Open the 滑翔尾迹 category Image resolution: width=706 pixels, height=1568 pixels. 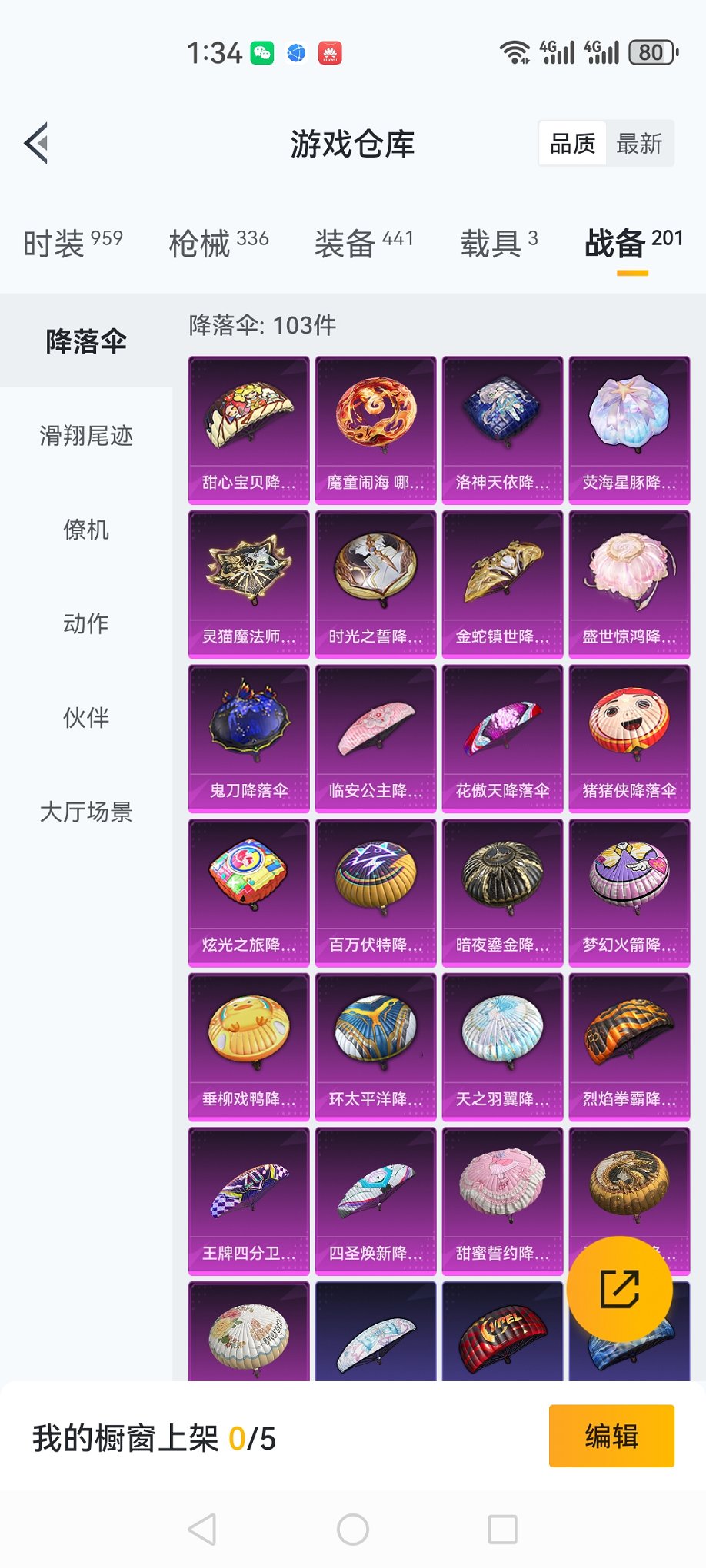[x=86, y=436]
